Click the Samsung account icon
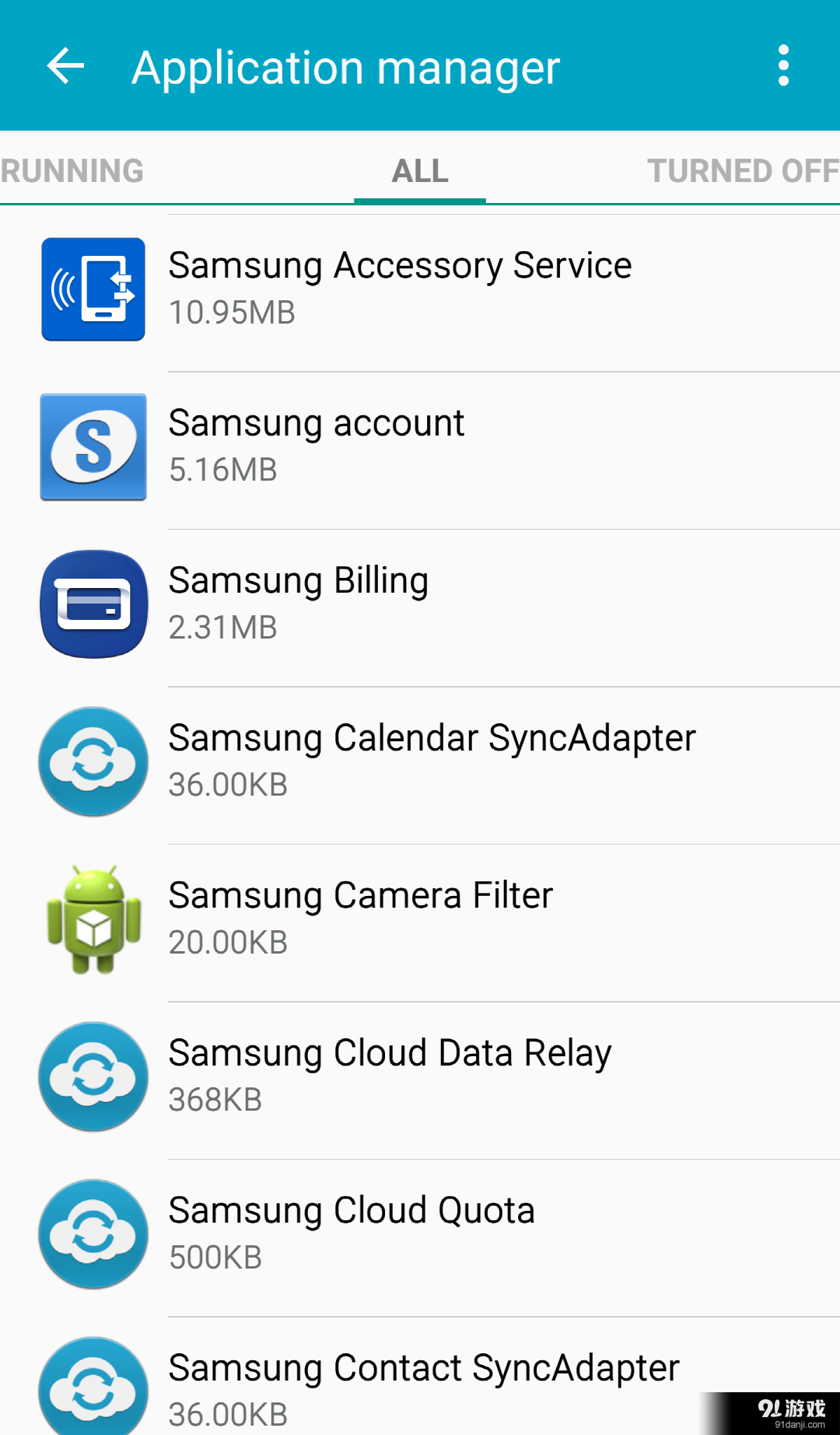Viewport: 840px width, 1435px height. coord(93,446)
